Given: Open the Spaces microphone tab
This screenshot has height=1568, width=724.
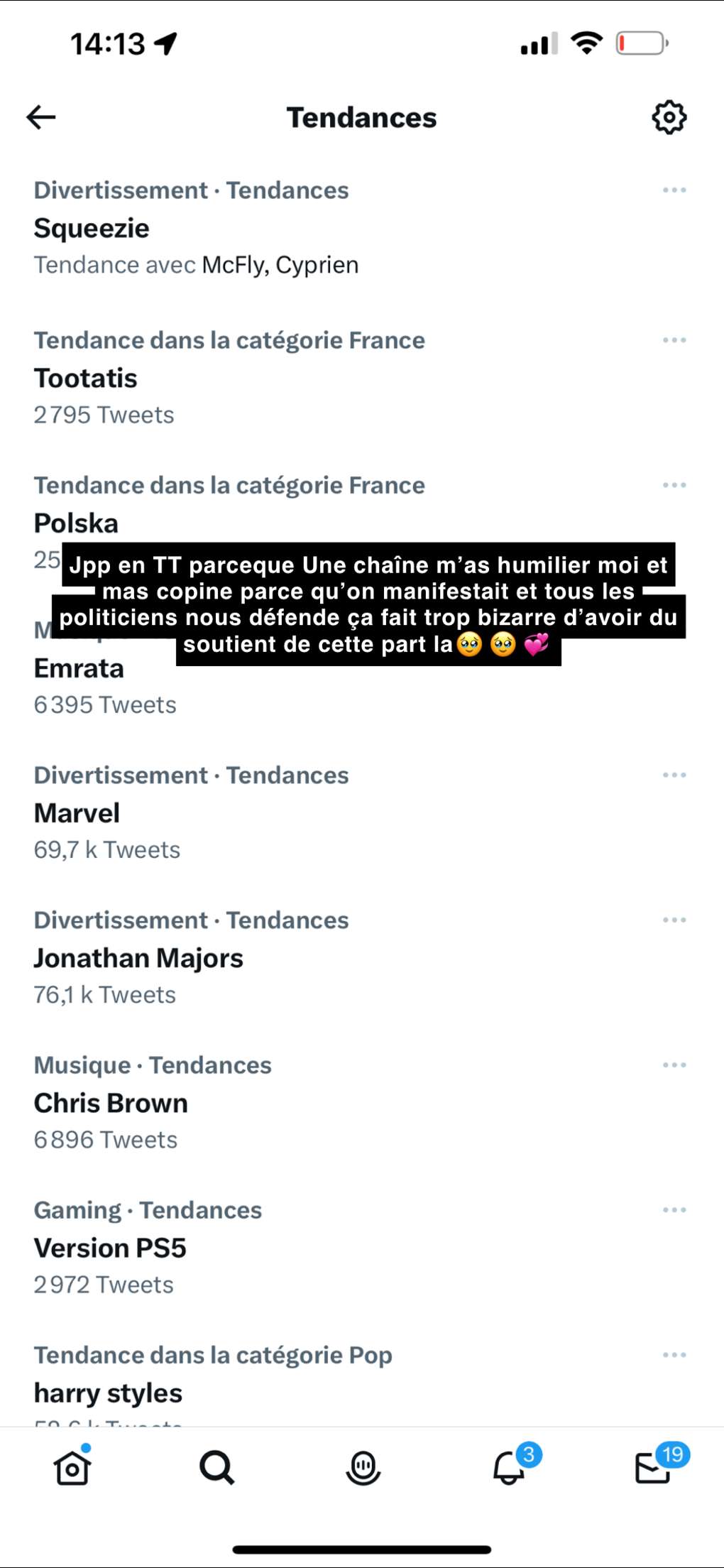Looking at the screenshot, I should (x=363, y=1467).
